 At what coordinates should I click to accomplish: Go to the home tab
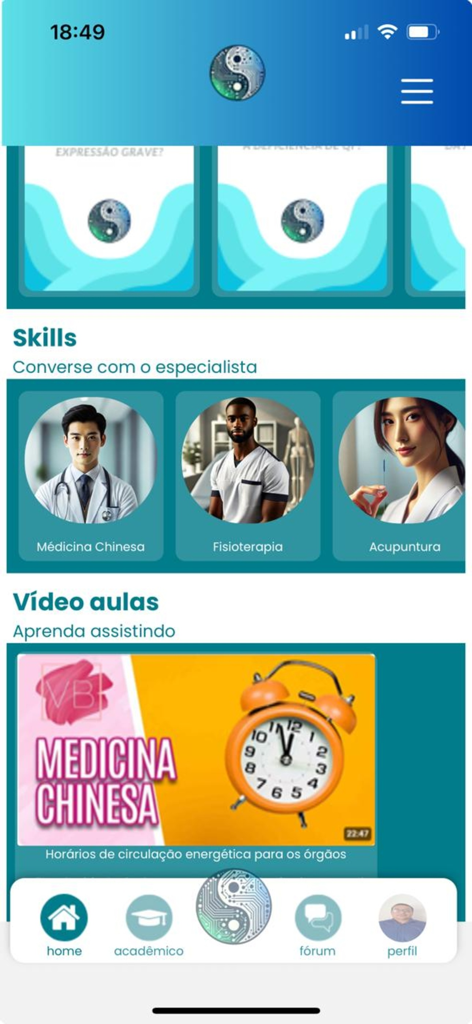[x=64, y=925]
